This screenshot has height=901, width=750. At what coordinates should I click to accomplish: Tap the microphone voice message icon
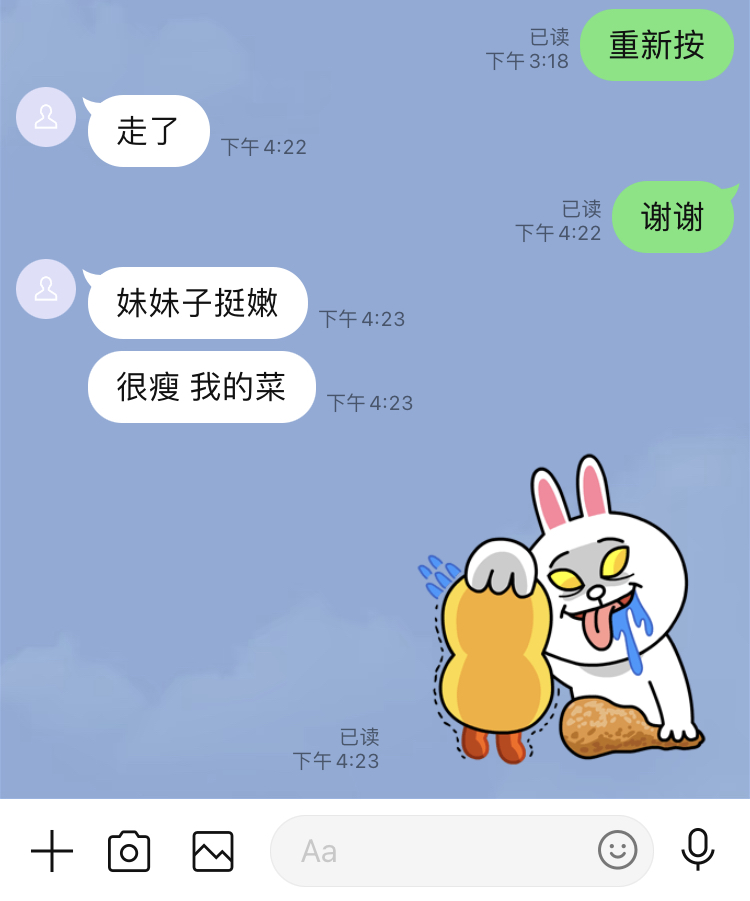point(697,850)
